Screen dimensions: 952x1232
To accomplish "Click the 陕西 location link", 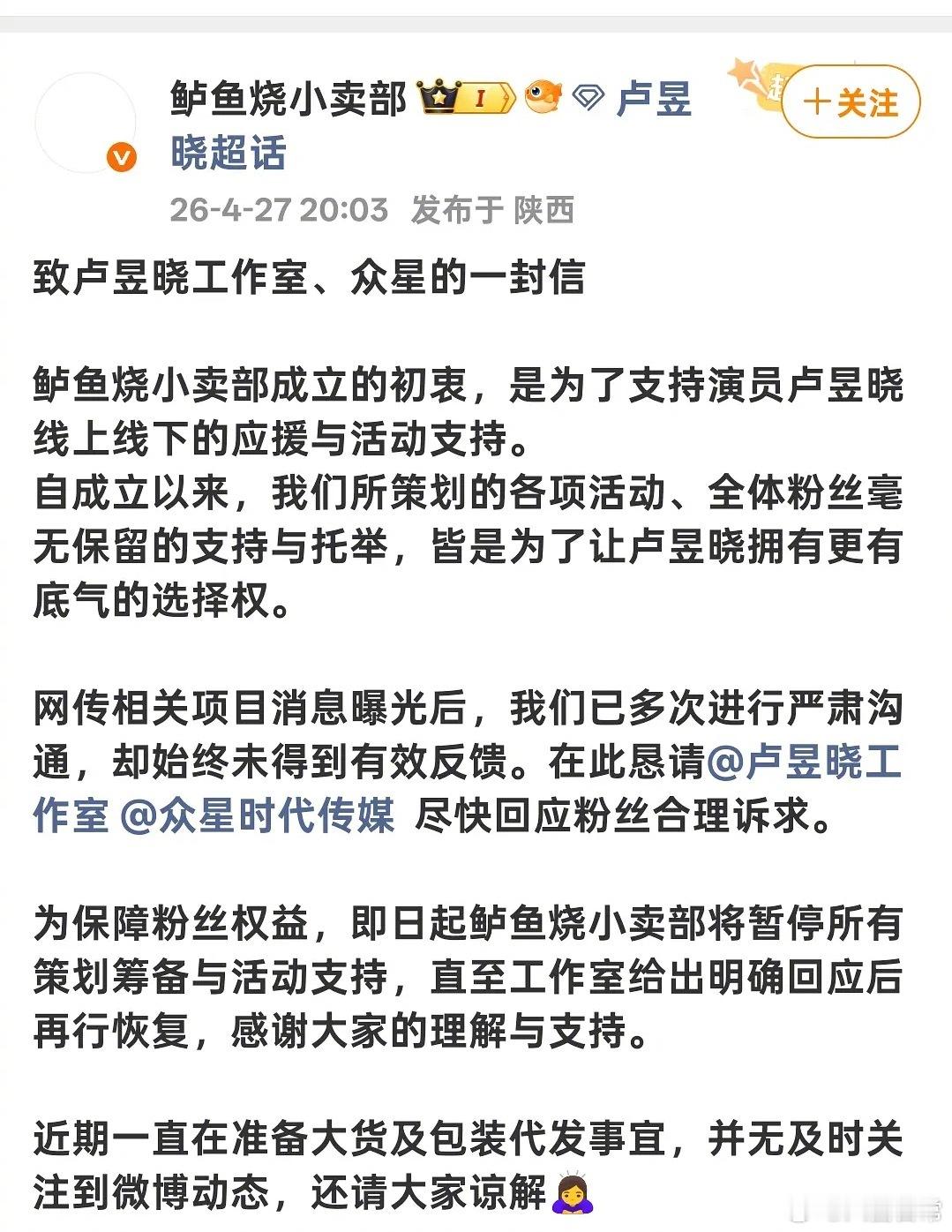I will pos(543,210).
